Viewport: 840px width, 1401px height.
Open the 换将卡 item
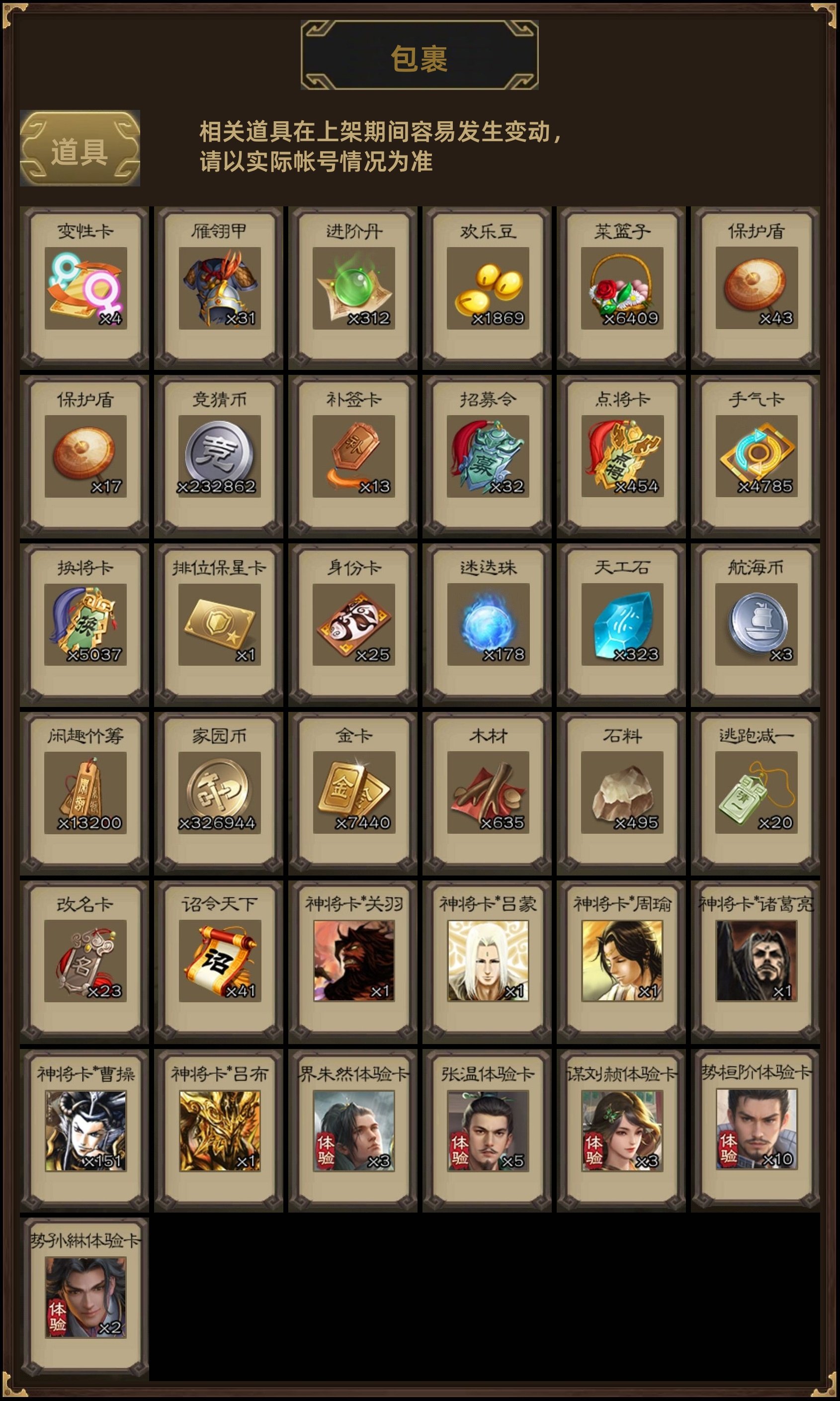coord(85,624)
